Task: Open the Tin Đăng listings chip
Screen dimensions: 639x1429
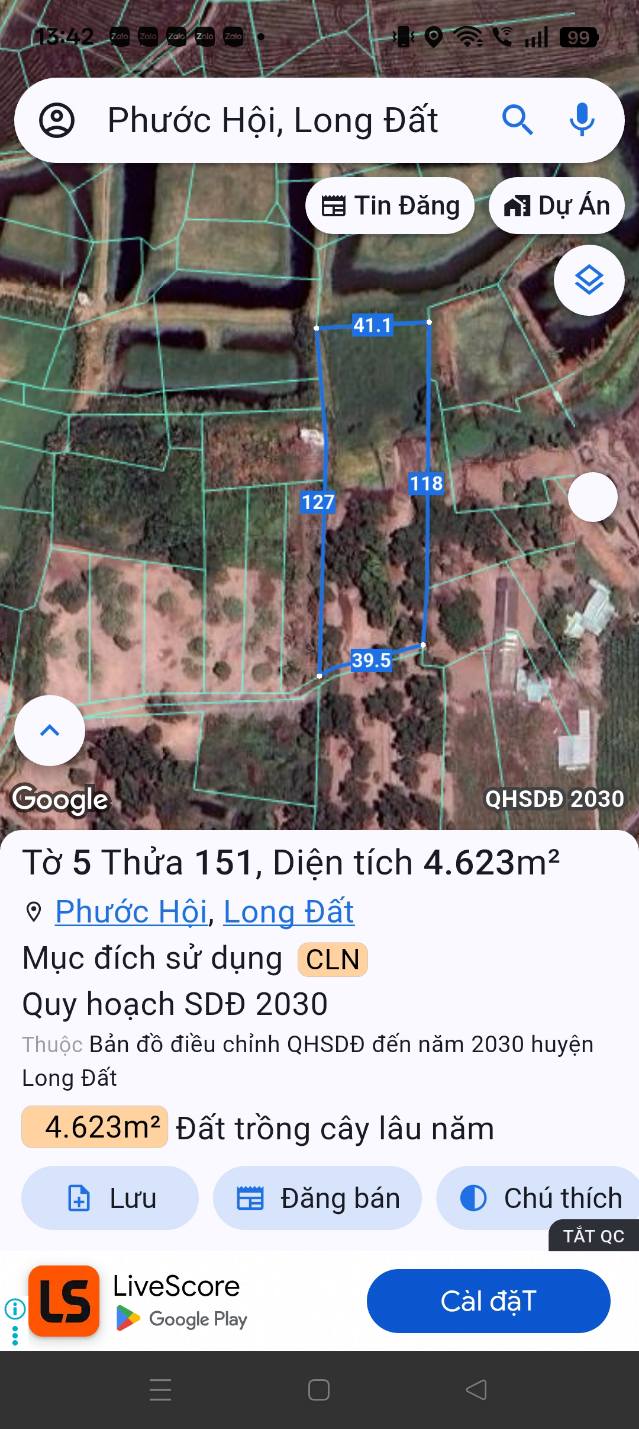Action: [390, 206]
